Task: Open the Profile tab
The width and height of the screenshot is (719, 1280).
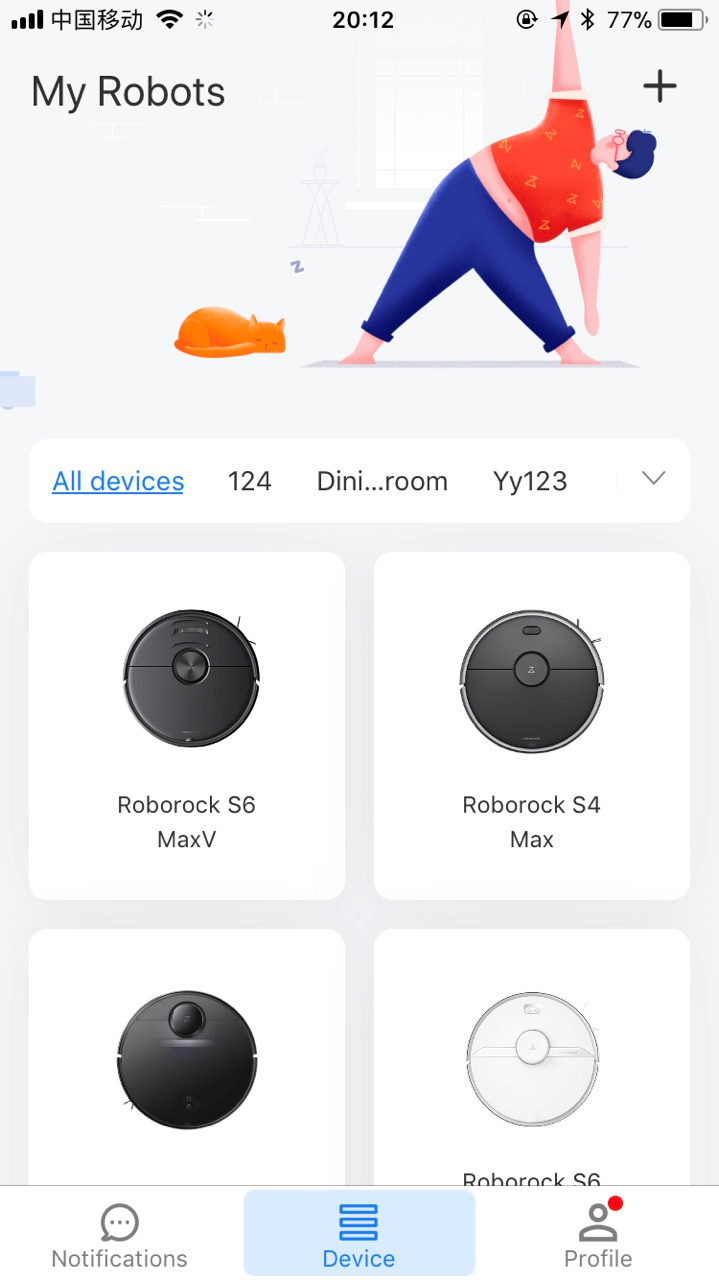Action: click(x=598, y=1234)
